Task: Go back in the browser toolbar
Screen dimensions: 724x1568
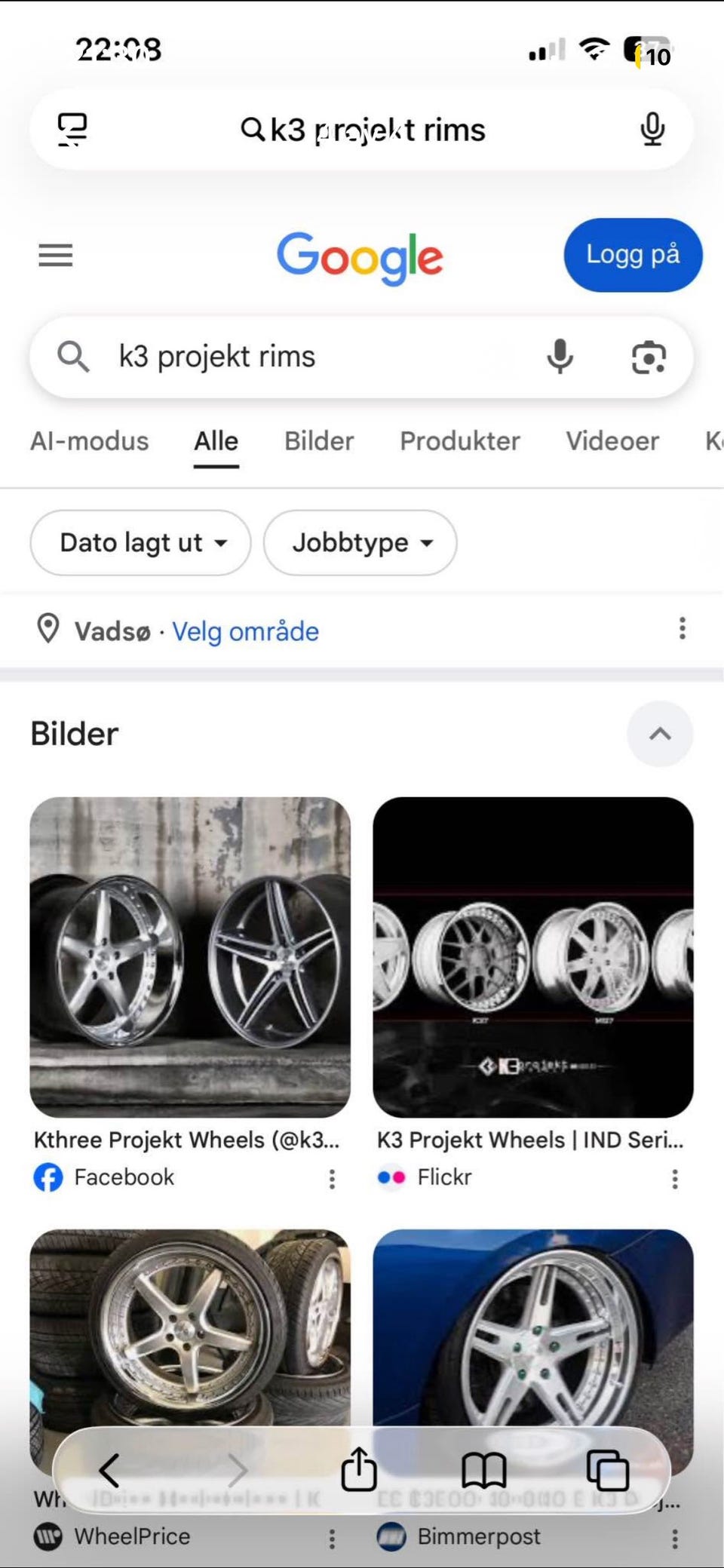Action: coord(110,1469)
